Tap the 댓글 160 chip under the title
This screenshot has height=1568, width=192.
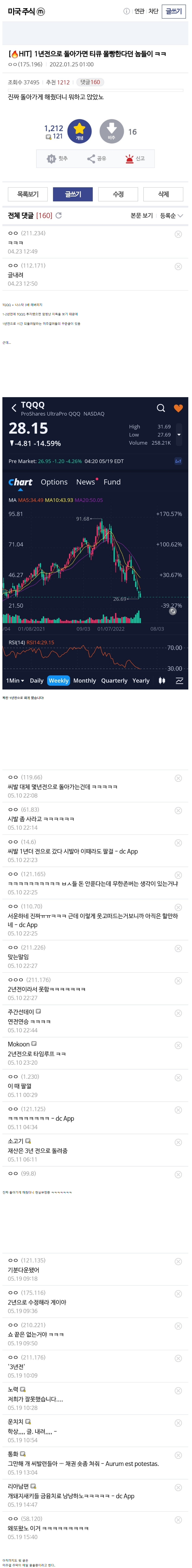click(x=90, y=82)
